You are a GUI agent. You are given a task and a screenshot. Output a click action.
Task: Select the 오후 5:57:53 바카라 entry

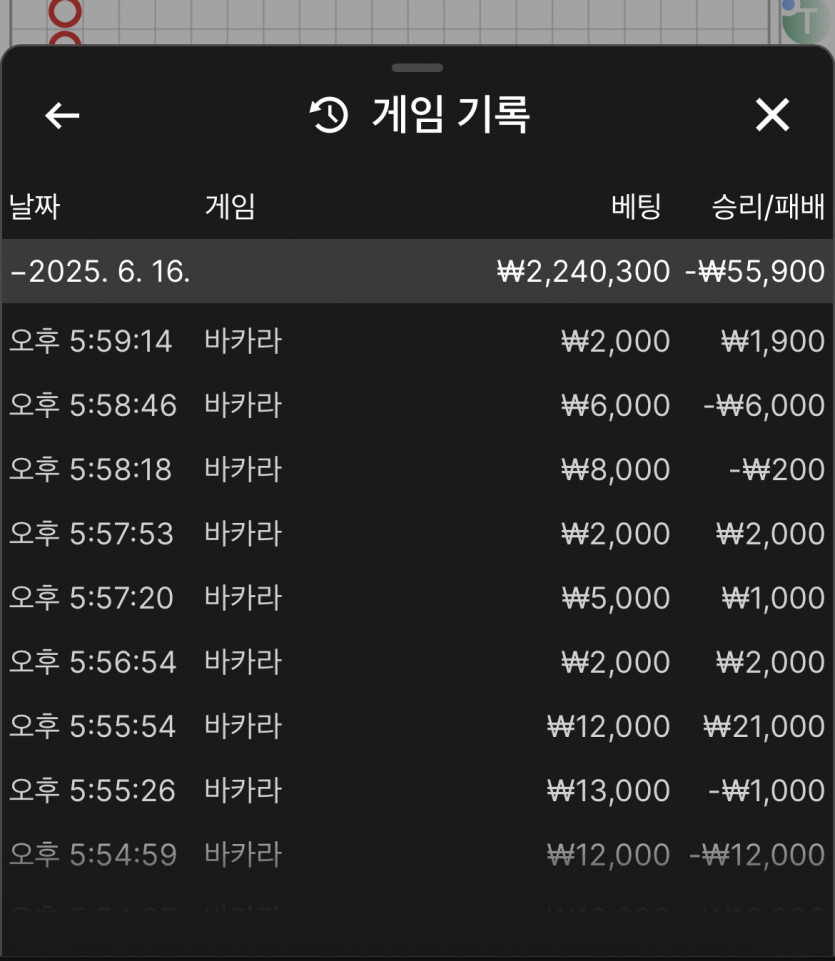pyautogui.click(x=417, y=534)
